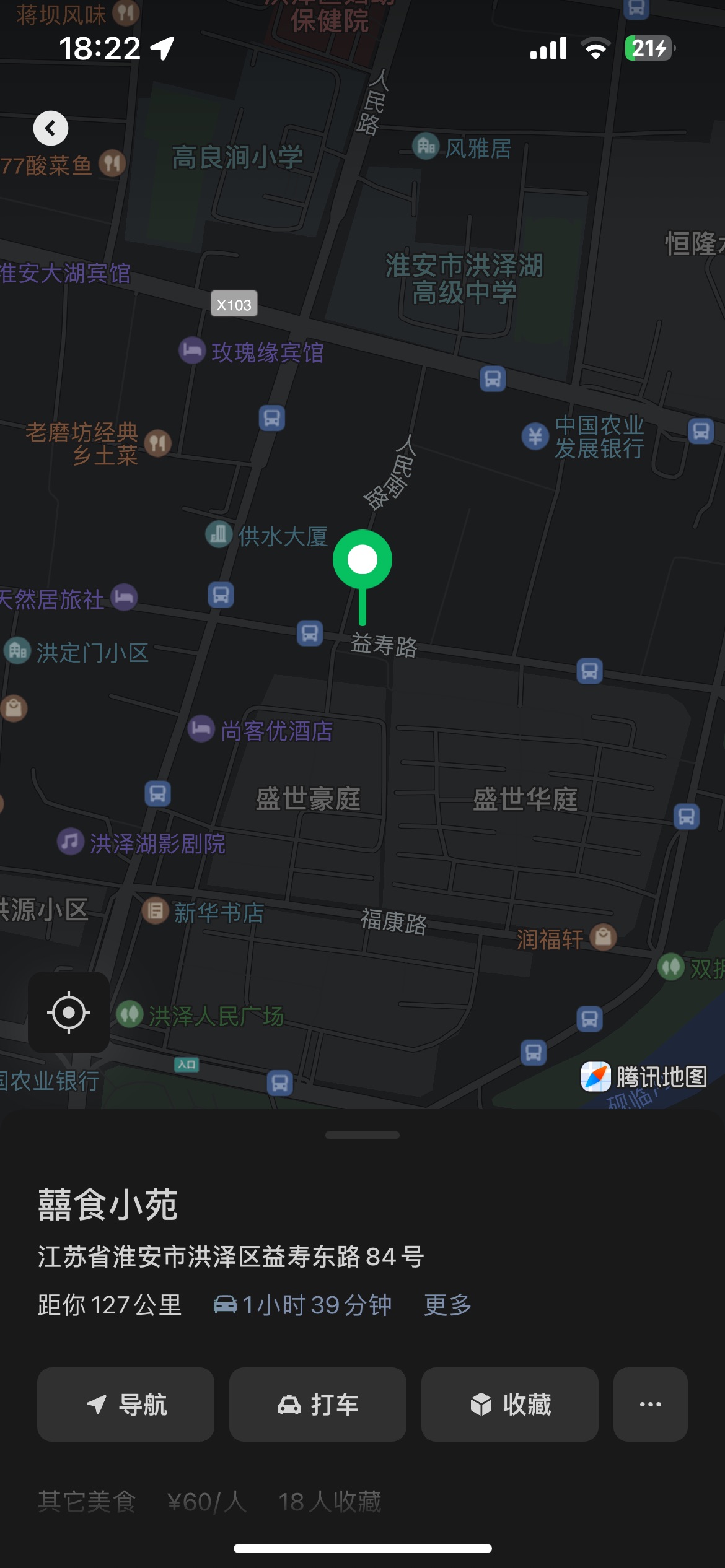
Task: Save this place with 收藏 button
Action: pyautogui.click(x=510, y=1404)
